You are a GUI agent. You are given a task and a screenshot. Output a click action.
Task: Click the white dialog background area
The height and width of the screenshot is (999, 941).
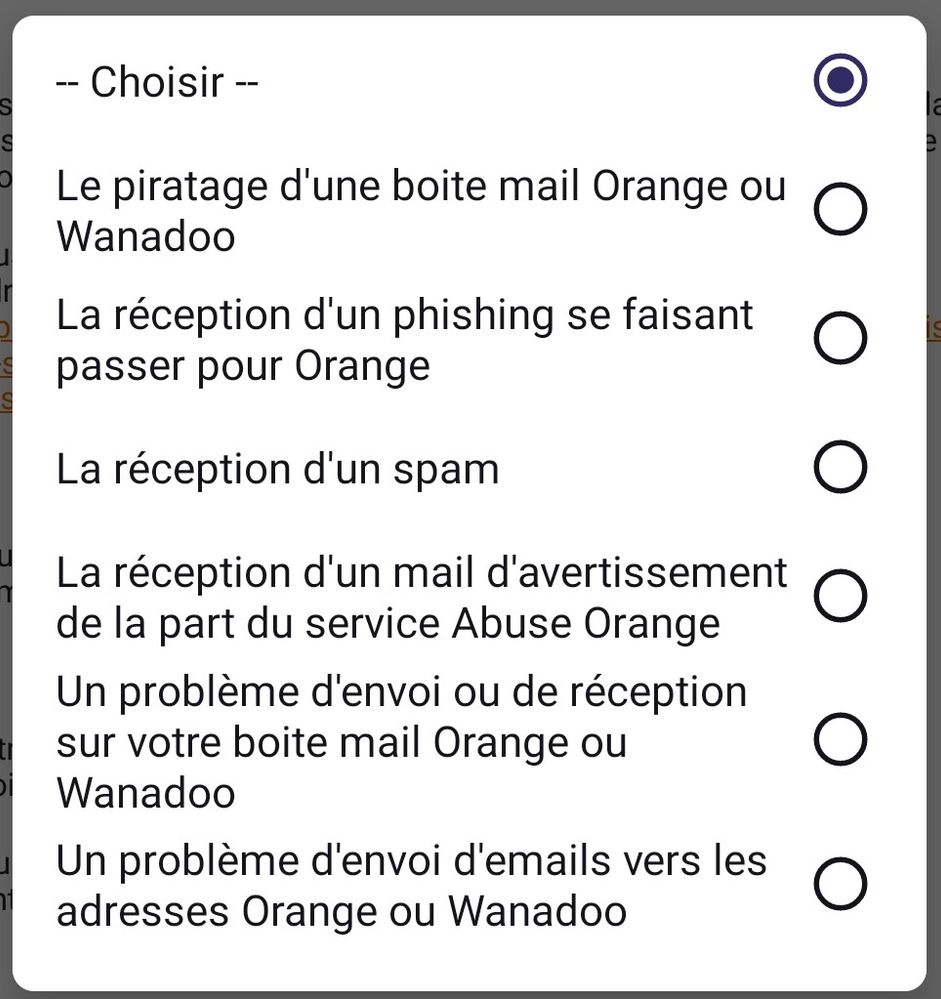pos(470,960)
